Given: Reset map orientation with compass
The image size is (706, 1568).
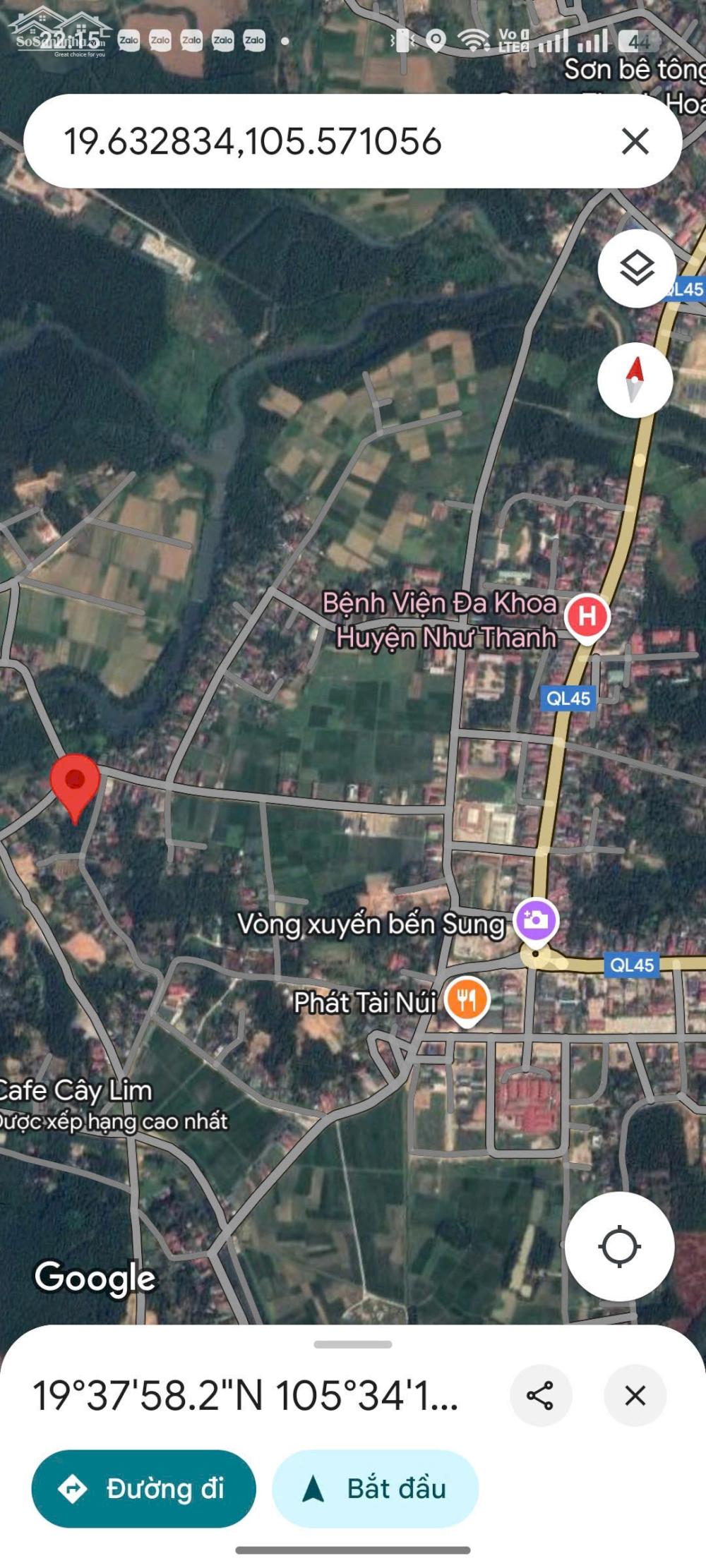Looking at the screenshot, I should pyautogui.click(x=635, y=380).
